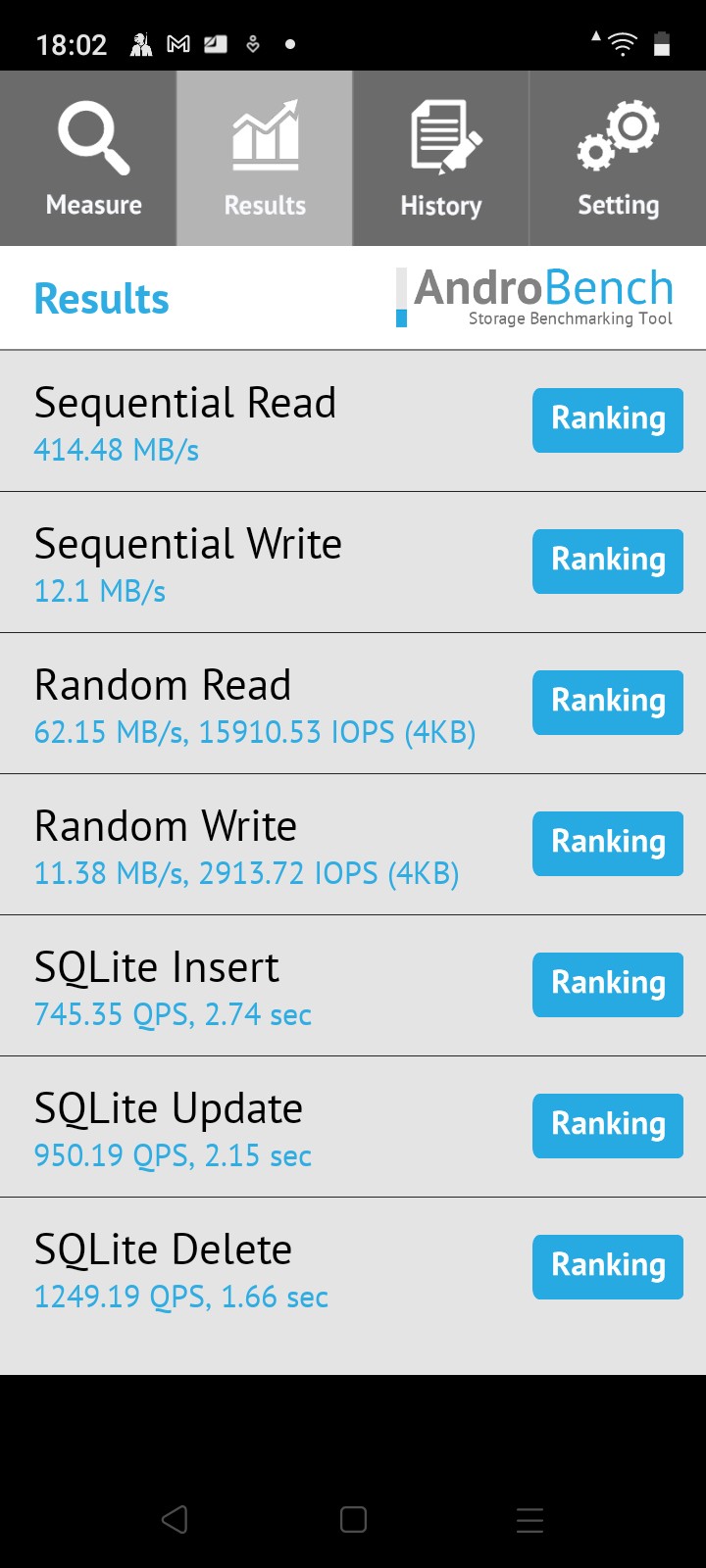This screenshot has width=706, height=1568.
Task: Return to the home screen
Action: [x=353, y=1519]
